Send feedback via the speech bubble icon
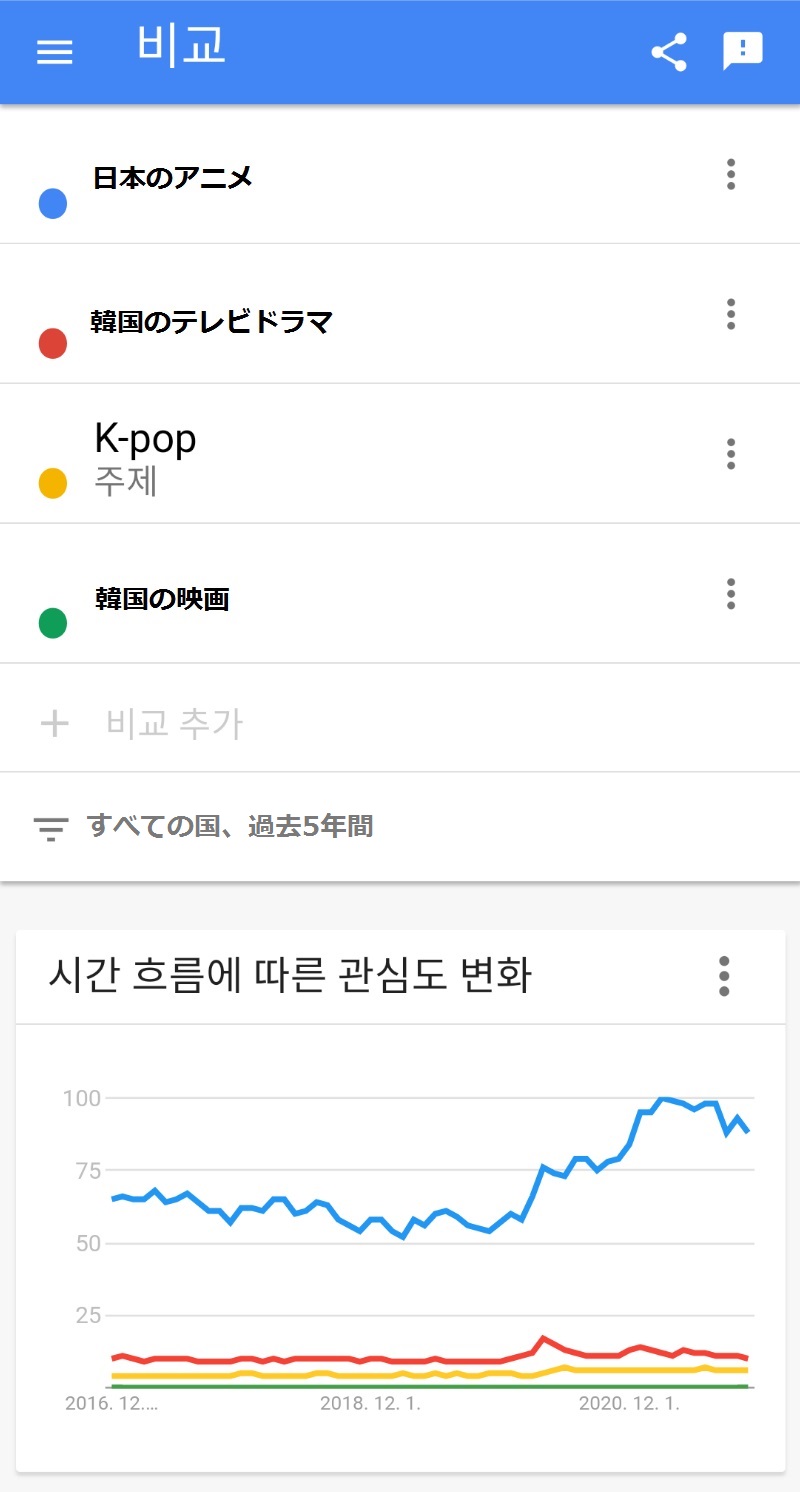800x1492 pixels. pos(742,52)
